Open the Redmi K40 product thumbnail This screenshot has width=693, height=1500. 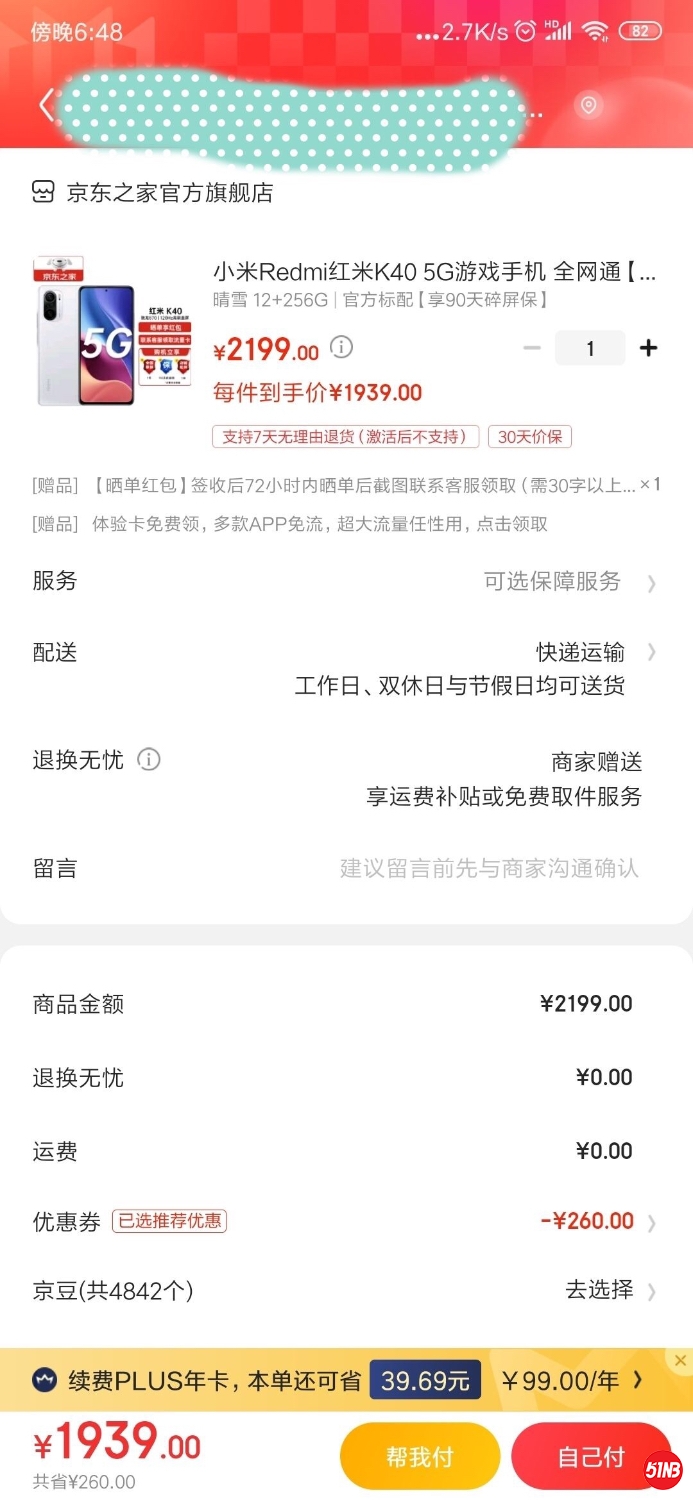coord(112,332)
